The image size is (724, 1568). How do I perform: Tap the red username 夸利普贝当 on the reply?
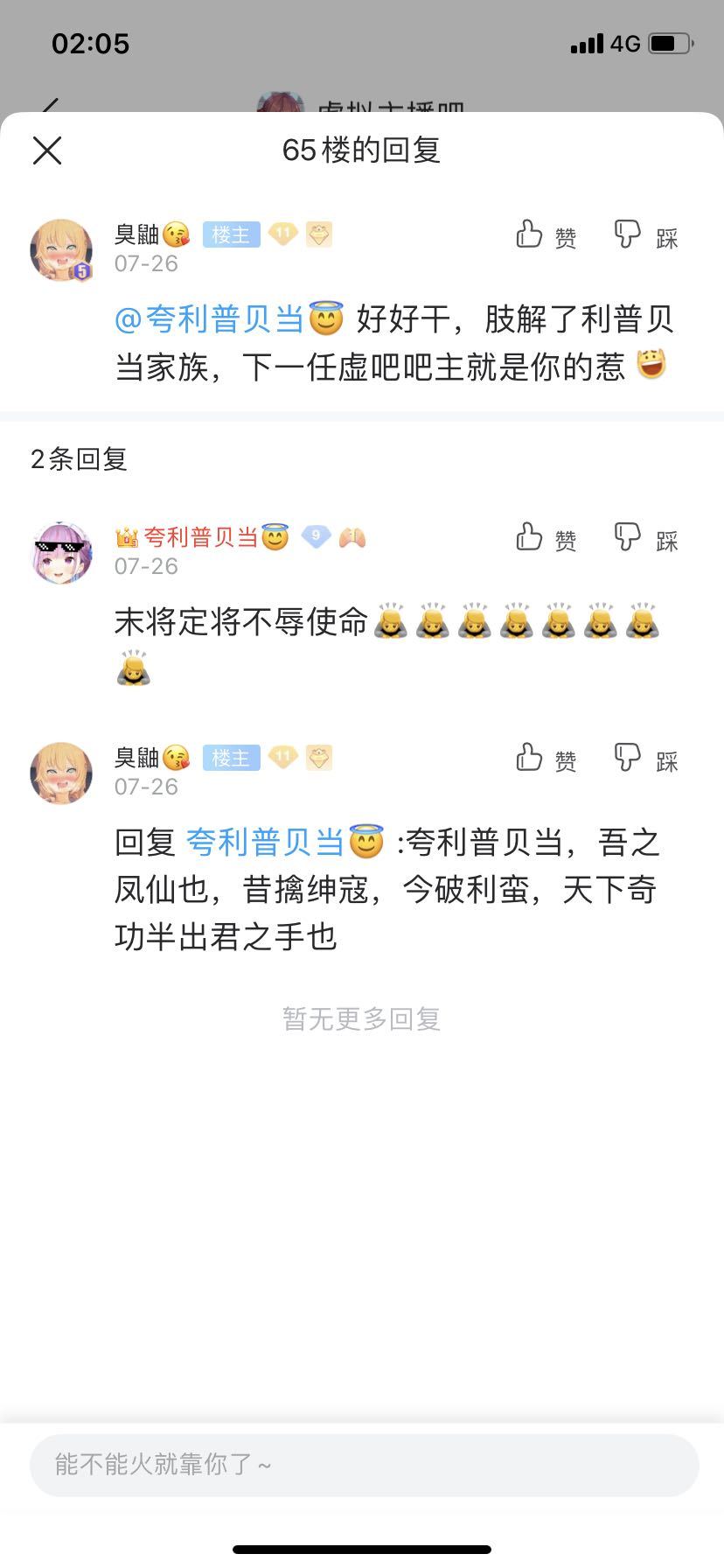tap(200, 537)
